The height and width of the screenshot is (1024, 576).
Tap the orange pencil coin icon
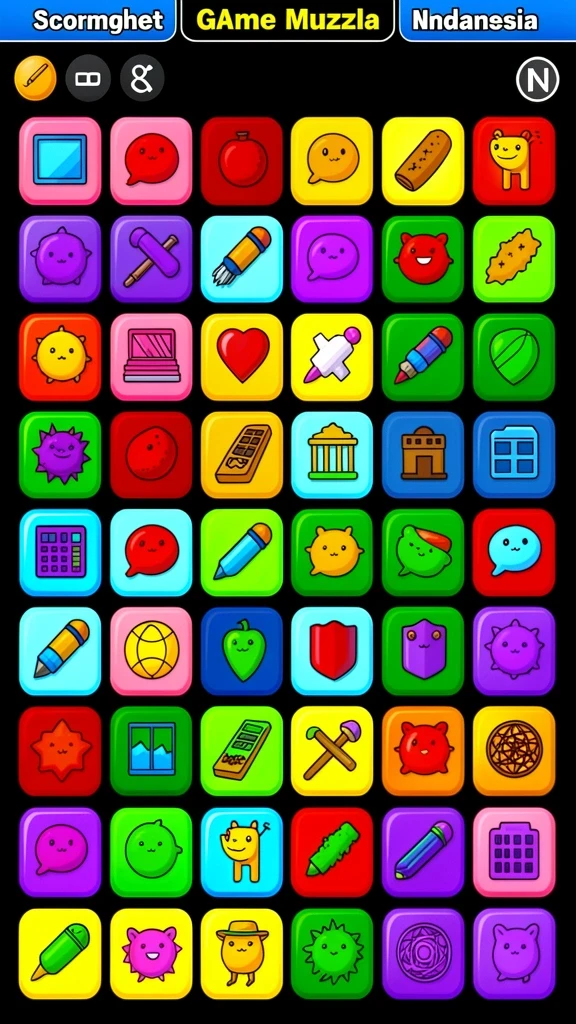pyautogui.click(x=35, y=78)
